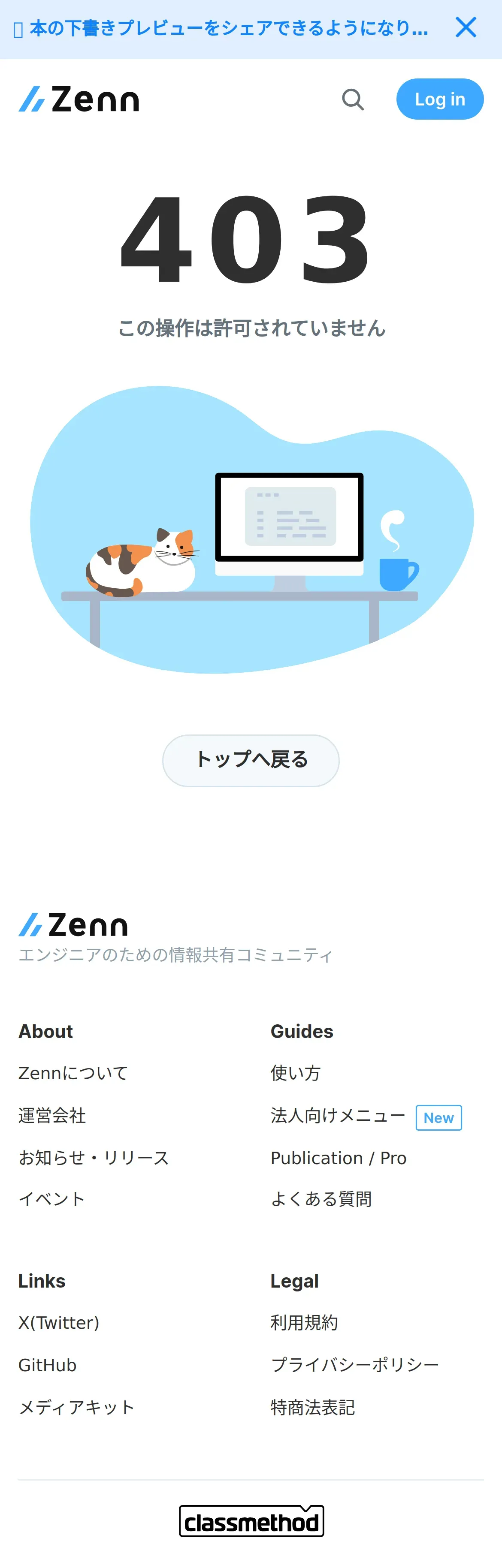The image size is (502, 1568).
Task: Open お知らせ・リリース link
Action: coord(93,1158)
